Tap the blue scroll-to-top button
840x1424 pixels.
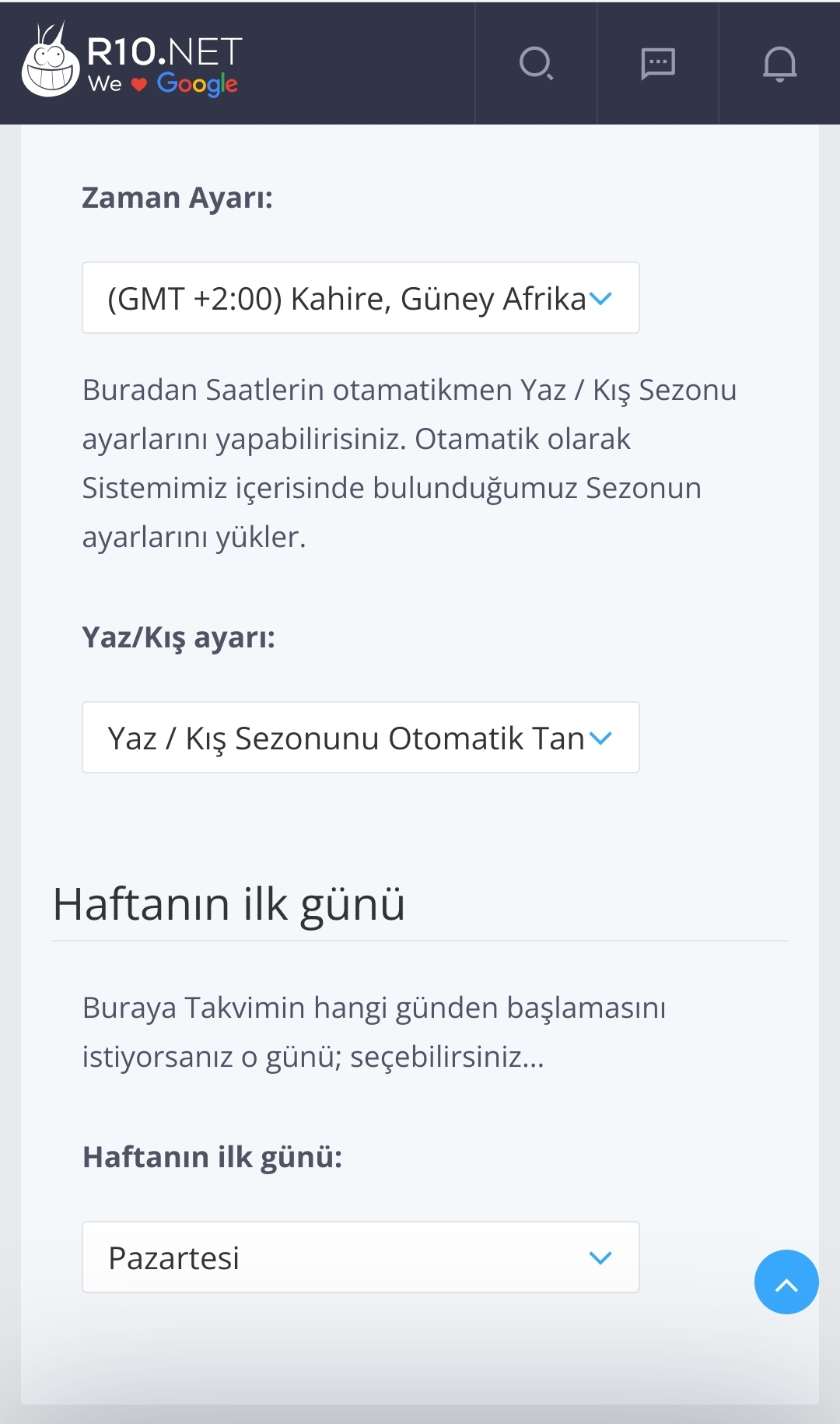(786, 1282)
